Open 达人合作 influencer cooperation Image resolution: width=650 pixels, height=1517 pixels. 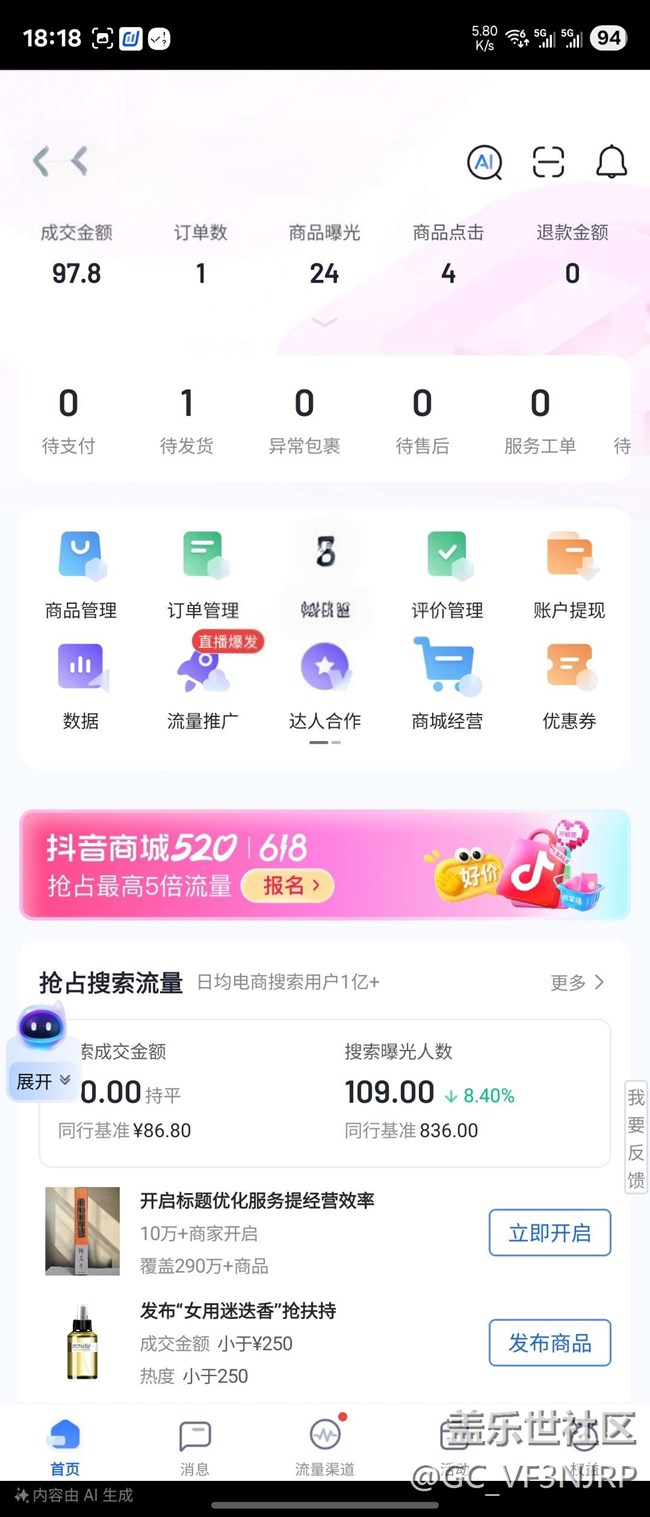point(325,687)
